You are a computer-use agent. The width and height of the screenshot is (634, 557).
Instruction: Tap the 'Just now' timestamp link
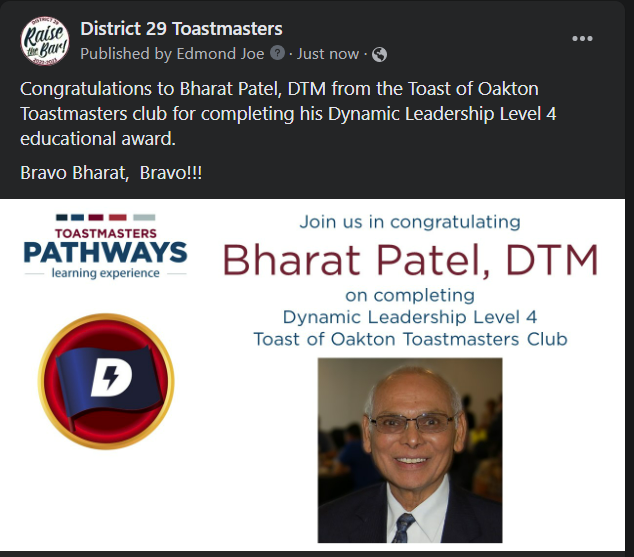click(x=328, y=54)
